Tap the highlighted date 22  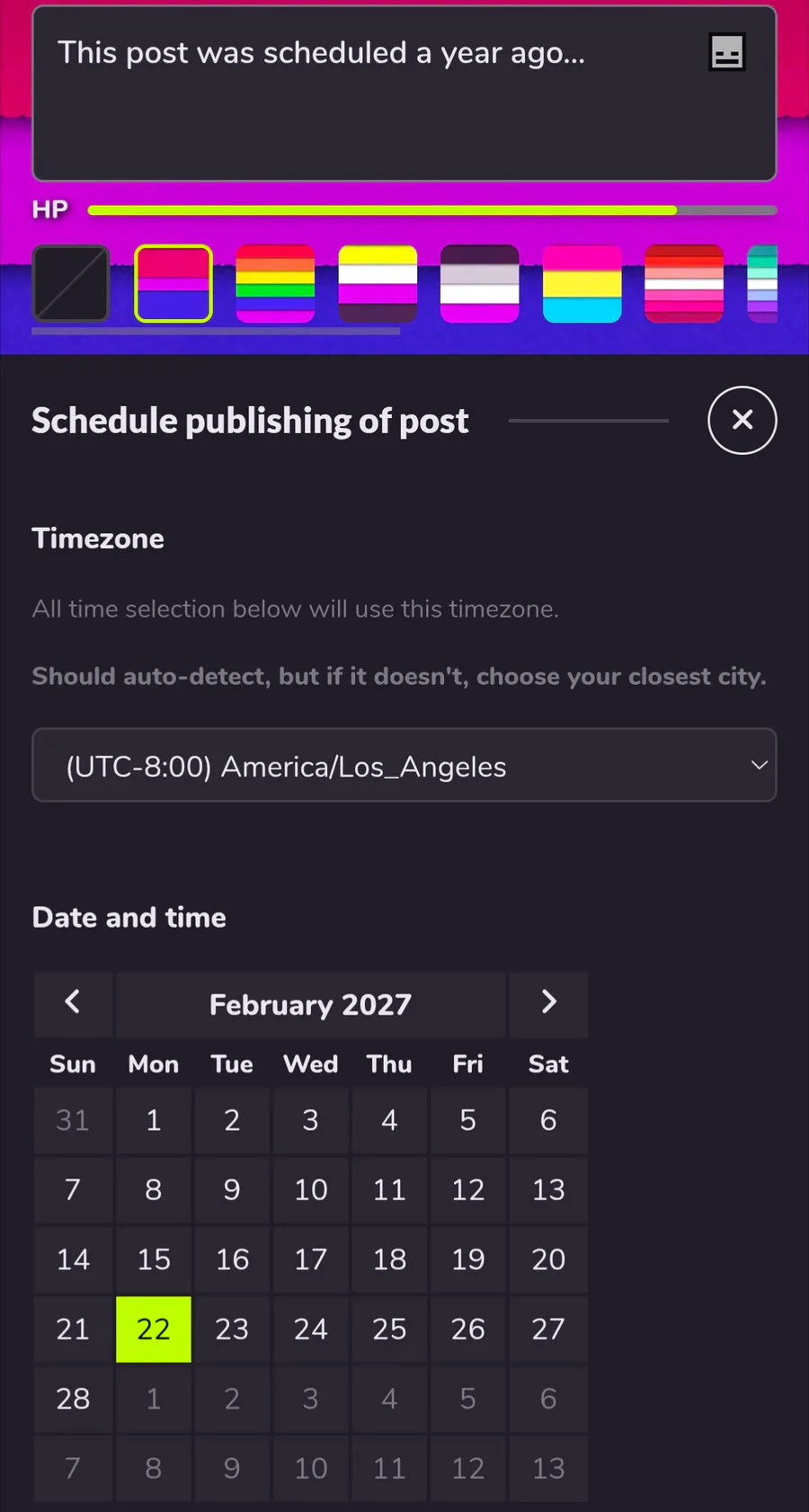[154, 1329]
